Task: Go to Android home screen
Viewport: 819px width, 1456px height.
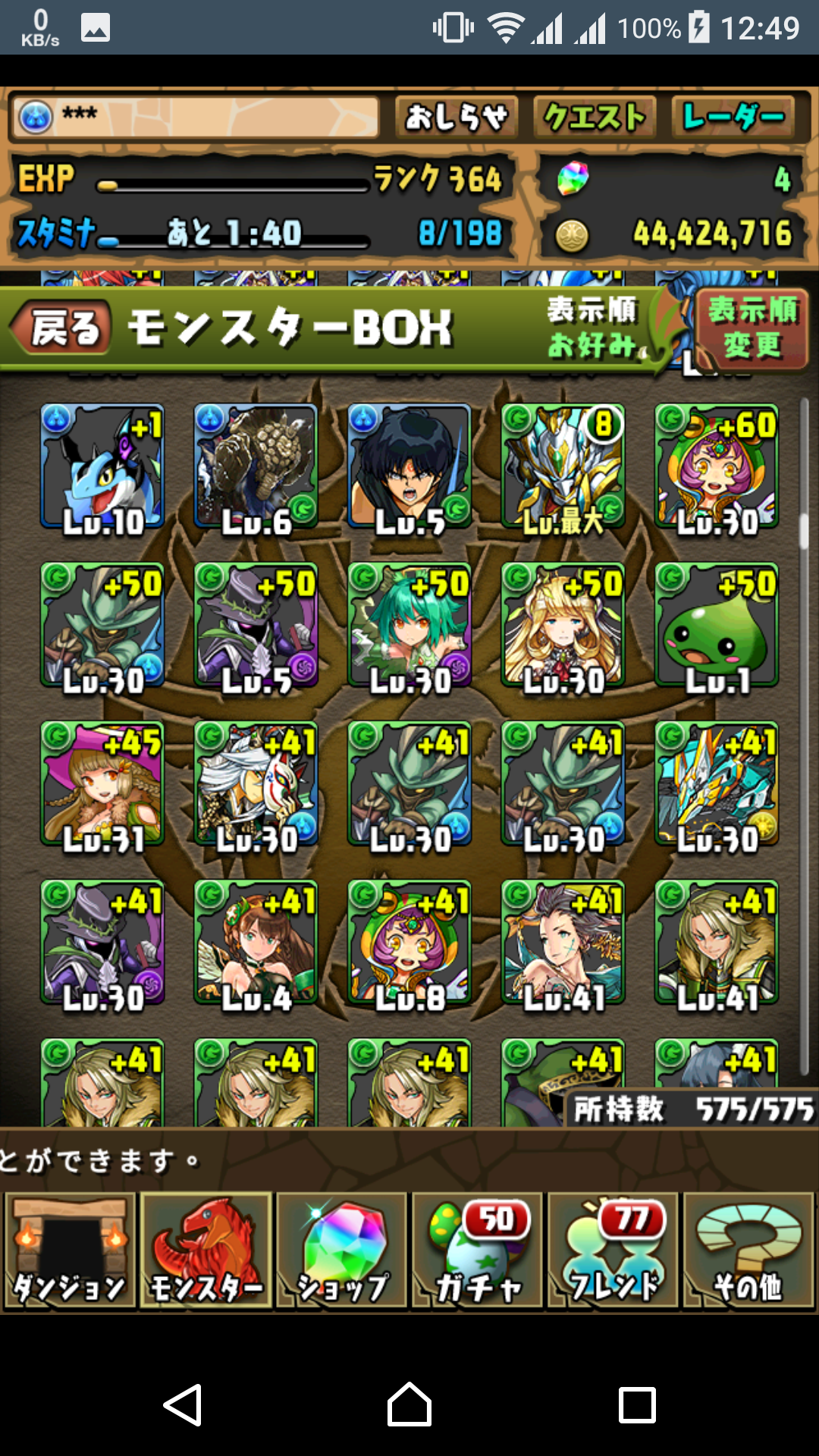Action: [409, 1404]
